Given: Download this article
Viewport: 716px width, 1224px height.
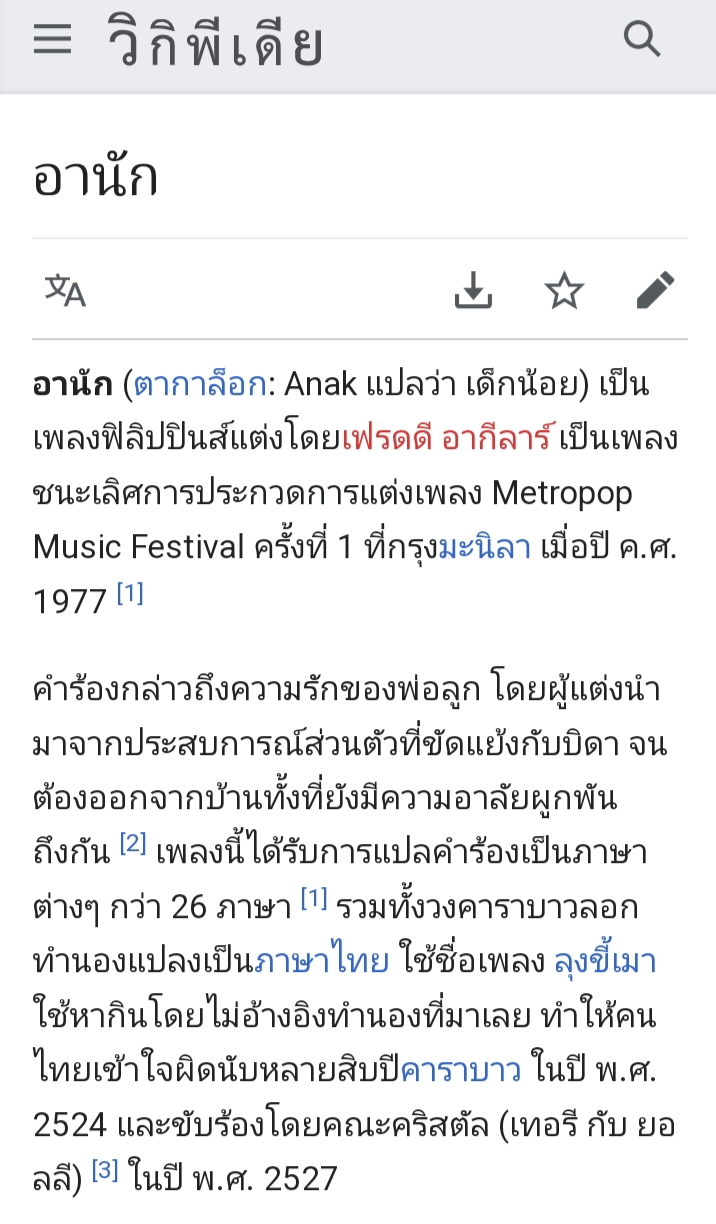Looking at the screenshot, I should pyautogui.click(x=474, y=291).
